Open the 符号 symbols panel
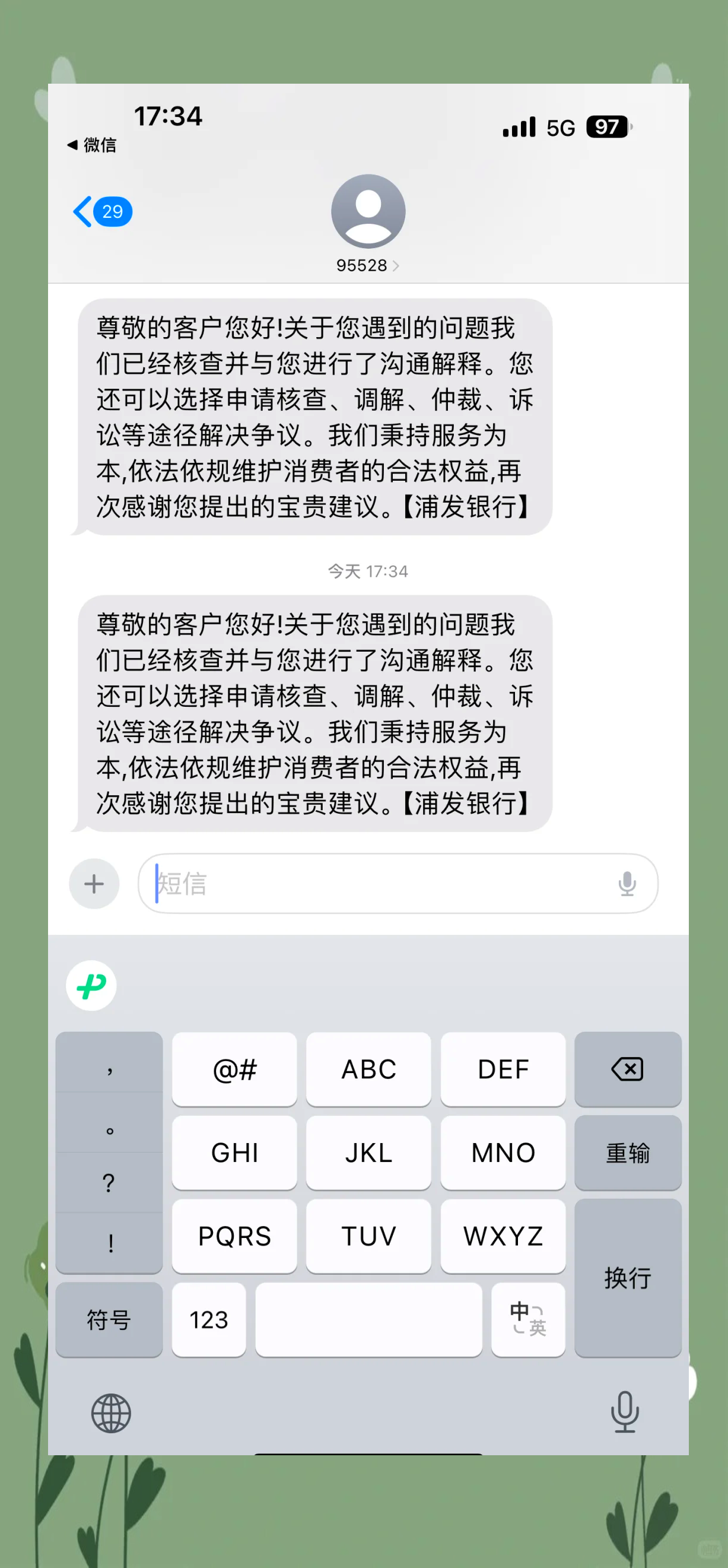The height and width of the screenshot is (1568, 728). (109, 1319)
